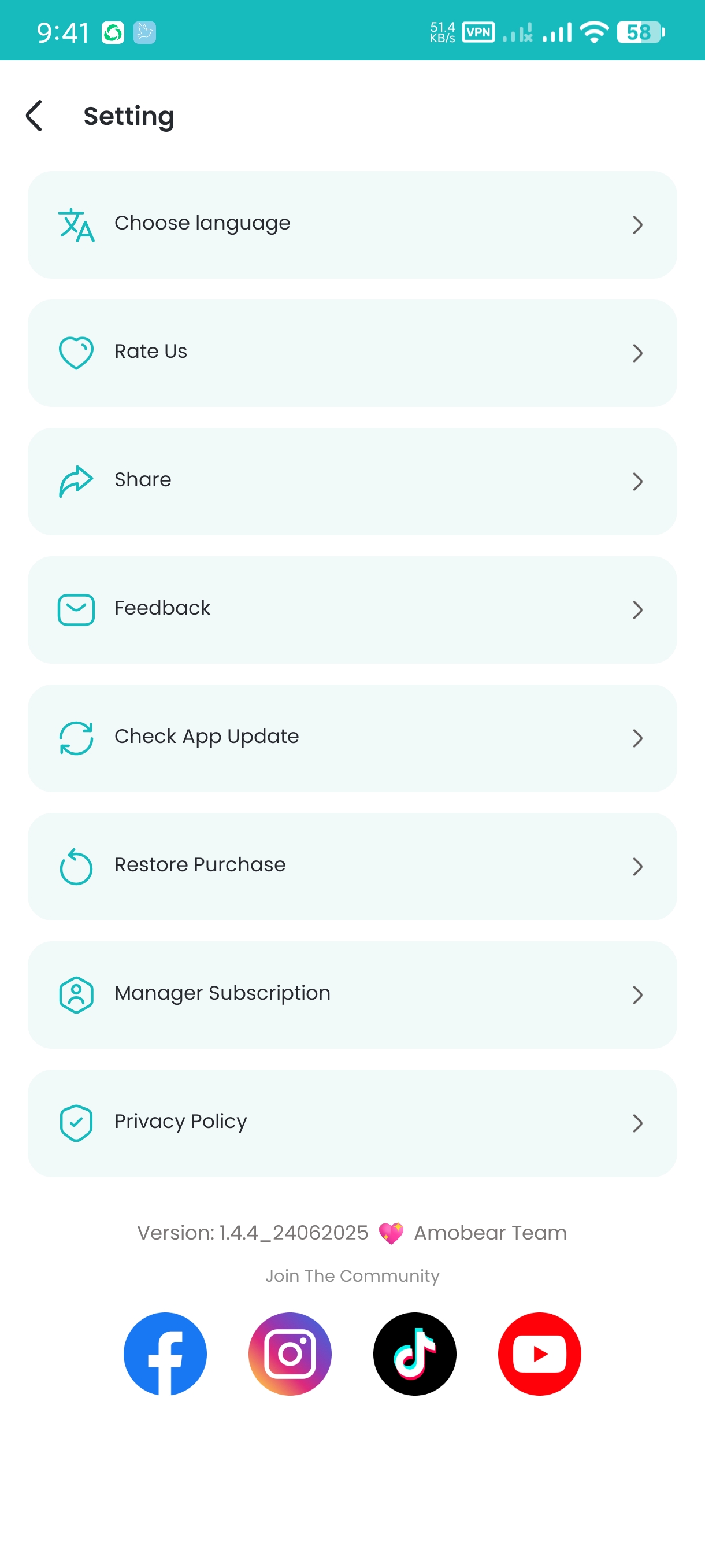
Task: Open the Facebook community page
Action: 165,1353
